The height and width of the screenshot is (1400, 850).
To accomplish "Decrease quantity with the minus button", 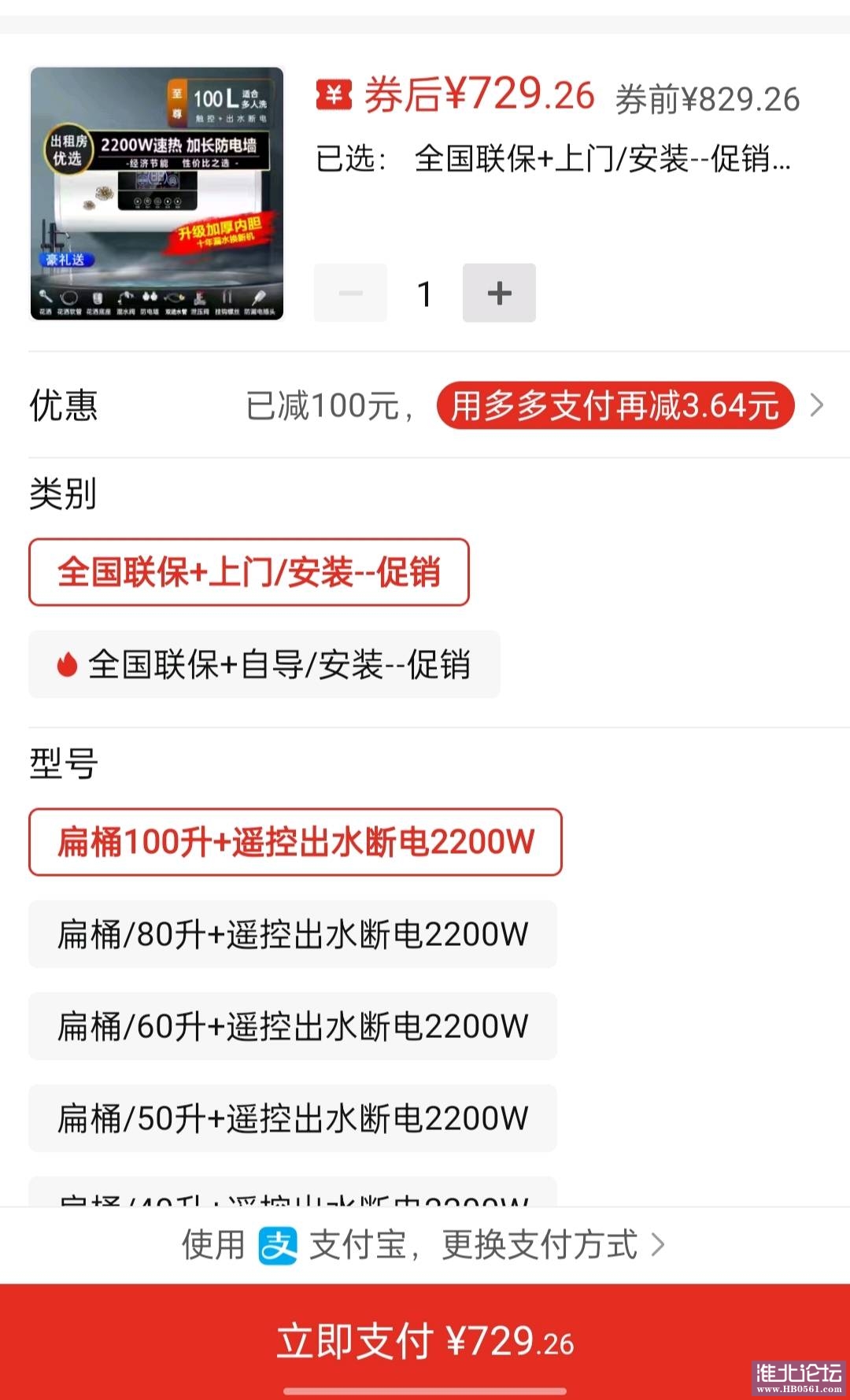I will click(350, 293).
